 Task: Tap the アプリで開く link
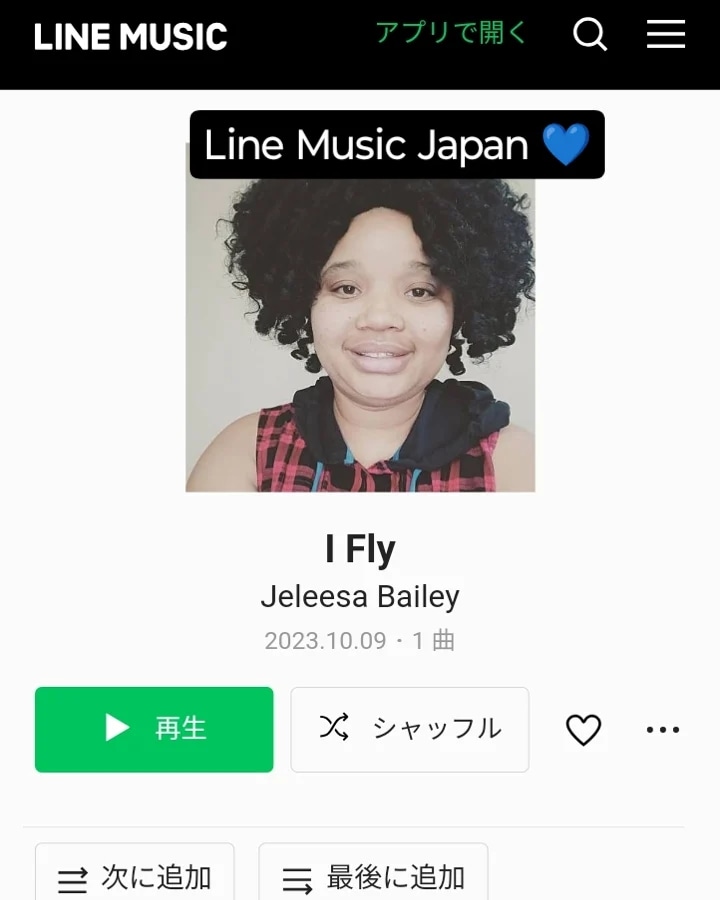click(451, 33)
